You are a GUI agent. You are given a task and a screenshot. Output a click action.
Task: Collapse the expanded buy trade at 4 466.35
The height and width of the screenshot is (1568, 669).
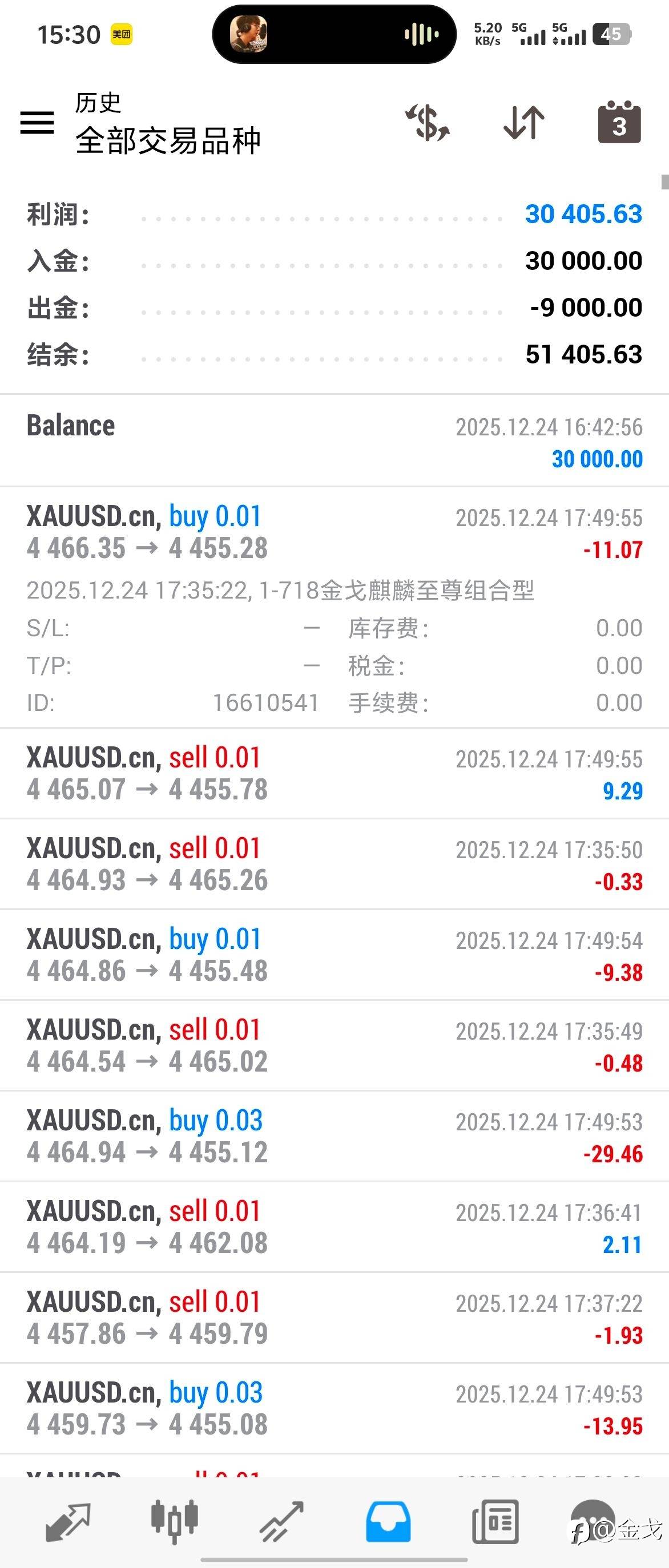point(334,532)
